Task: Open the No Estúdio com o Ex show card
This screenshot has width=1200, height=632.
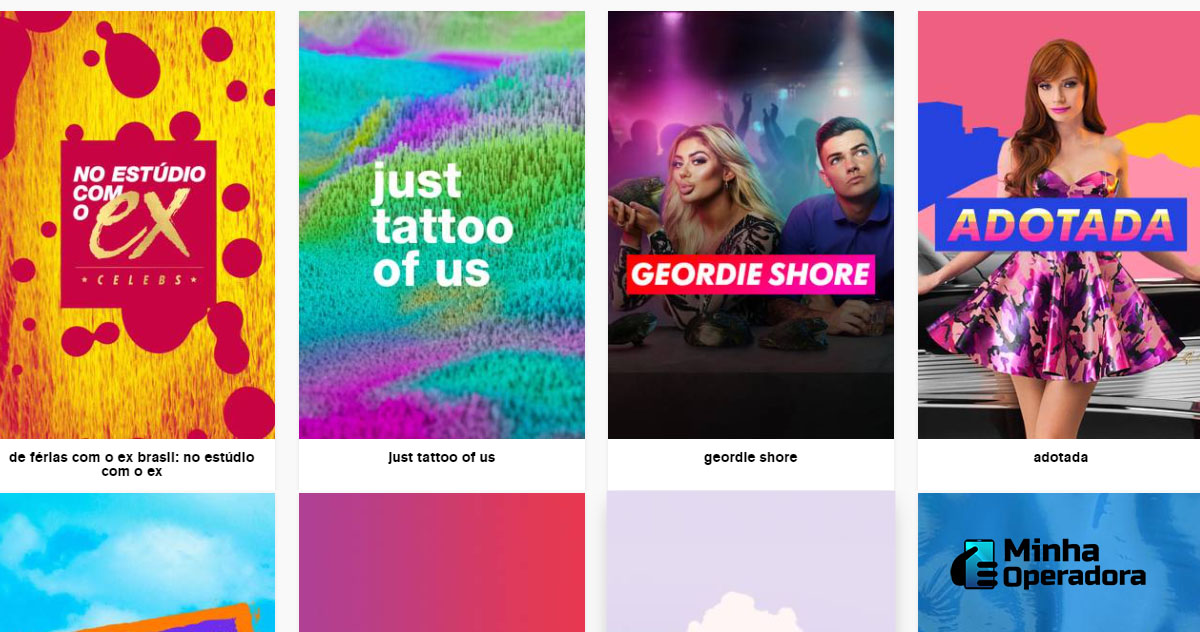Action: click(x=137, y=225)
